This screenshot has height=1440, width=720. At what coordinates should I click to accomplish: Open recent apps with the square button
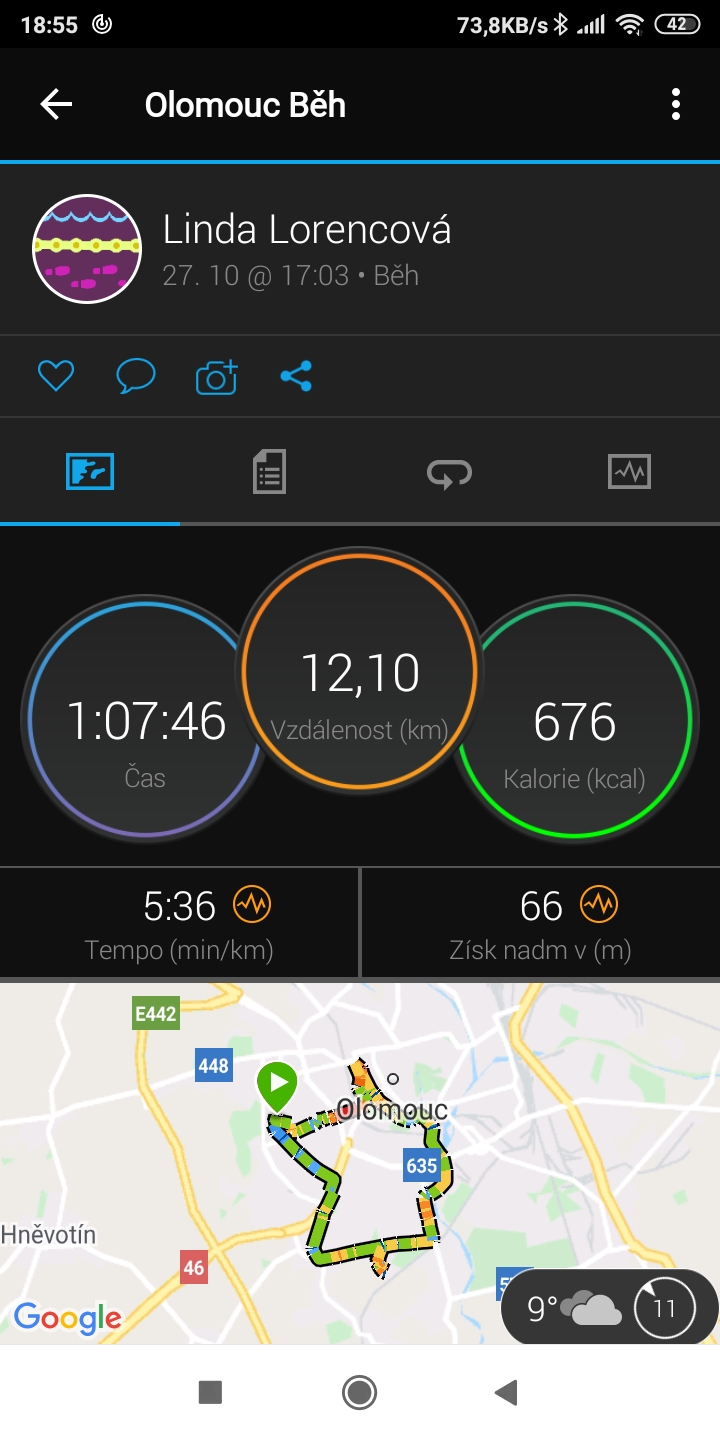210,1392
